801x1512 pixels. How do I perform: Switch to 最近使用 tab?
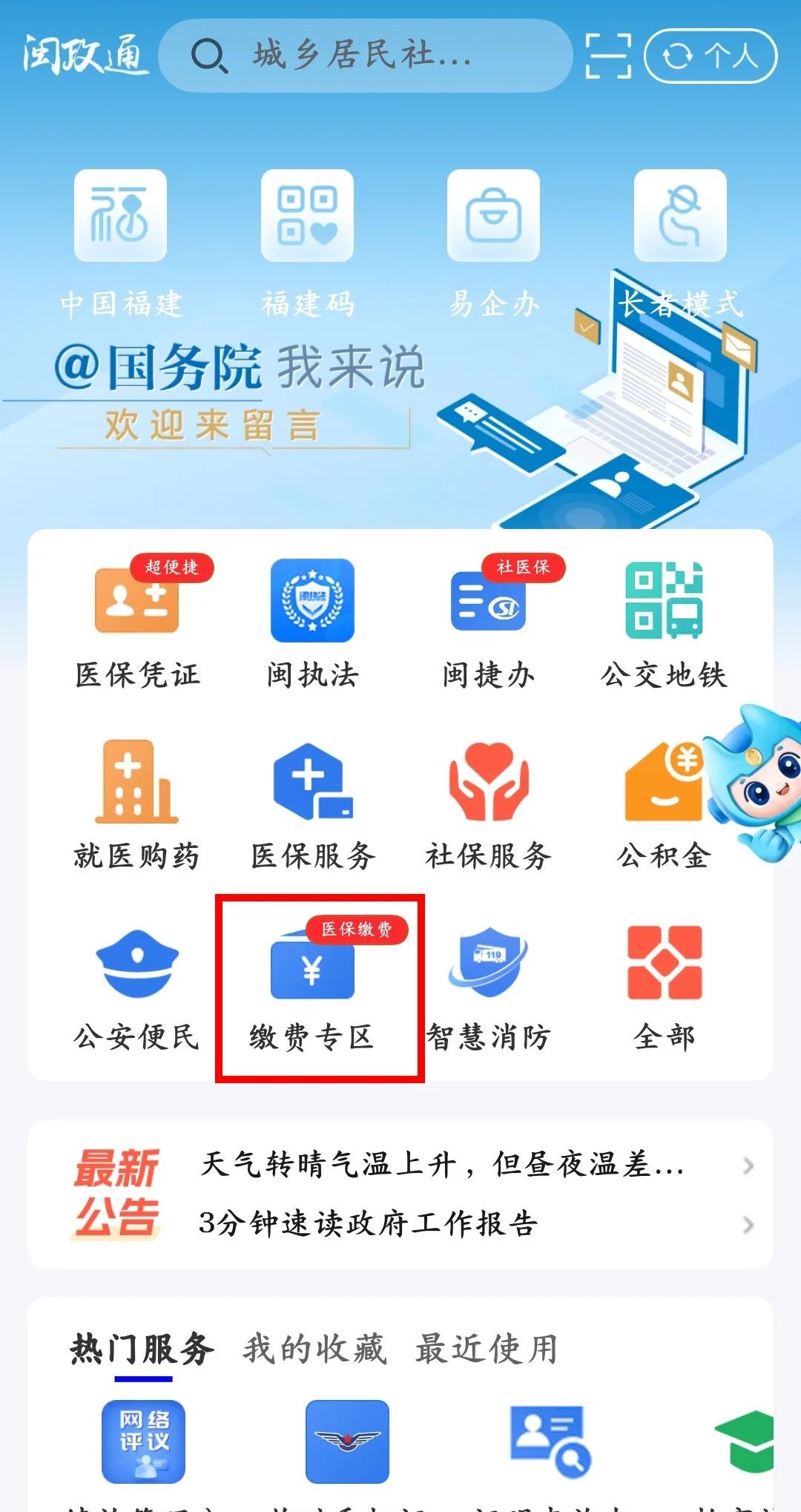486,1348
